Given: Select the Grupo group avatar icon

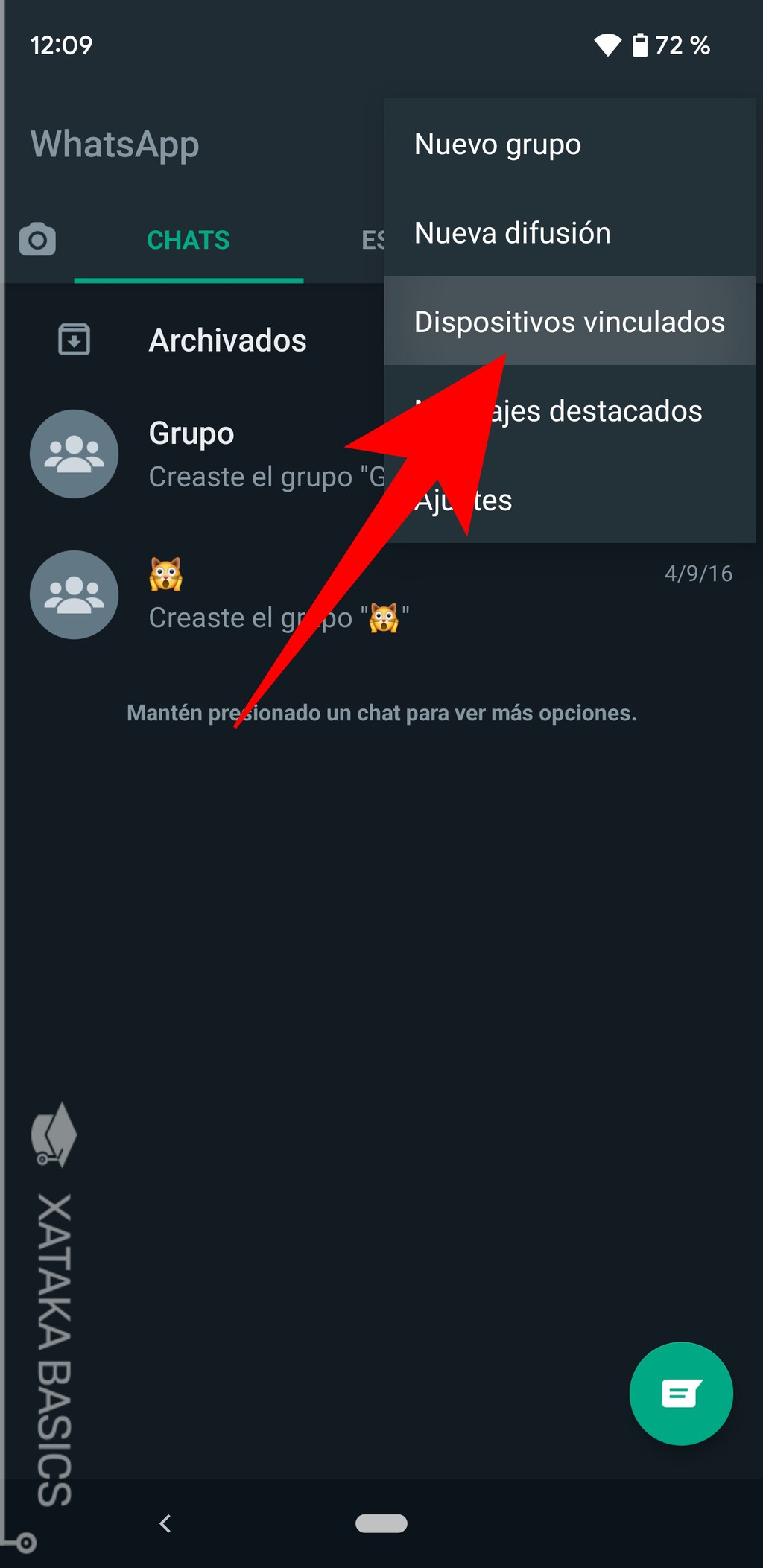Looking at the screenshot, I should [74, 454].
